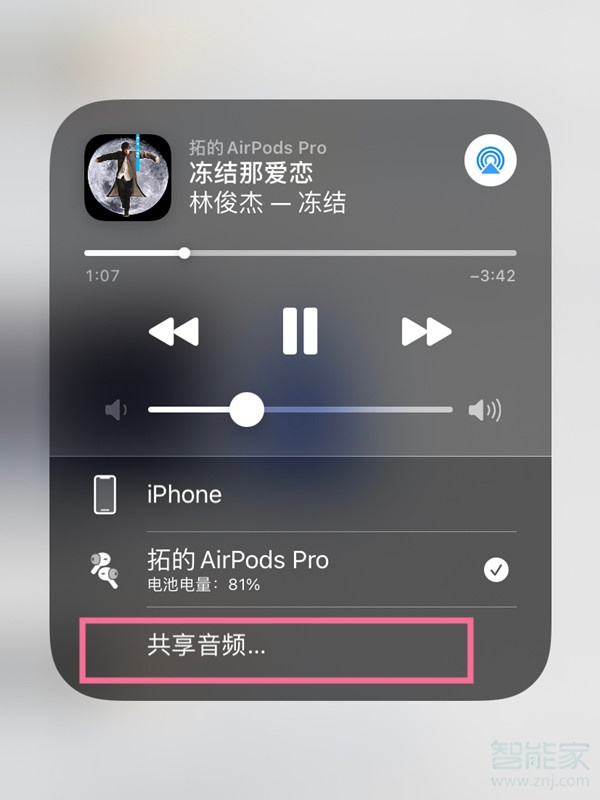600x800 pixels.
Task: Rewind to previous track
Action: pos(174,331)
